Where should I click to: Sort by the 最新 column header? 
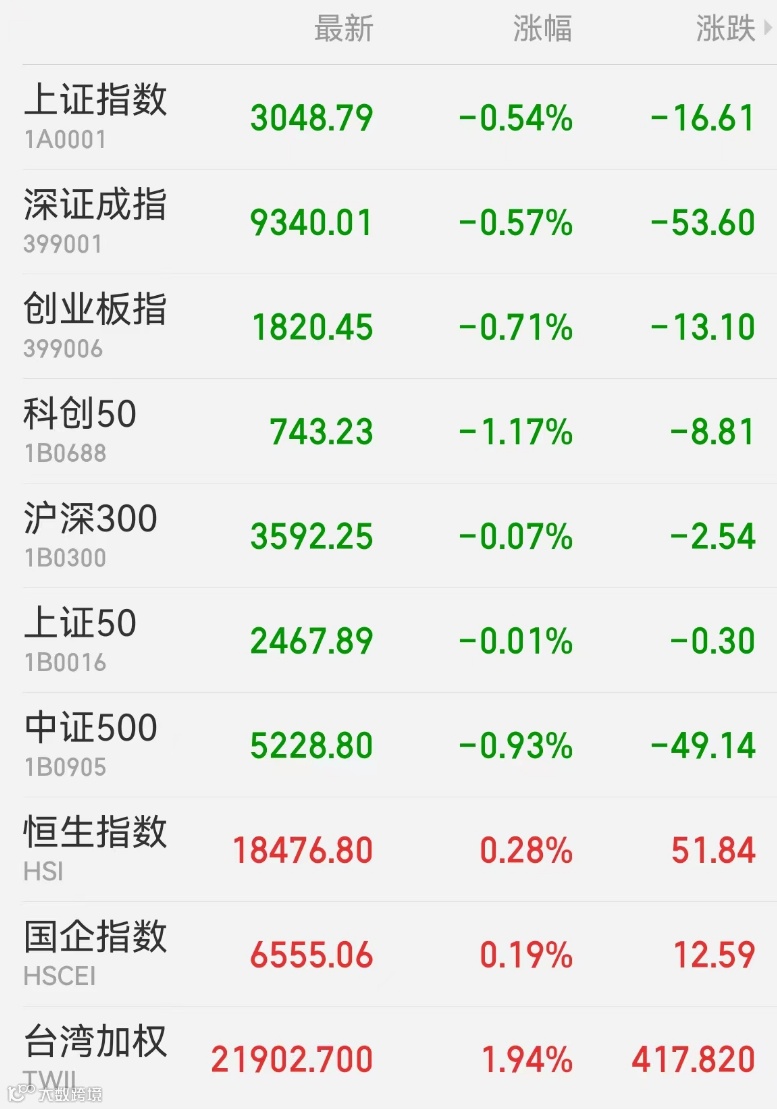pos(344,29)
